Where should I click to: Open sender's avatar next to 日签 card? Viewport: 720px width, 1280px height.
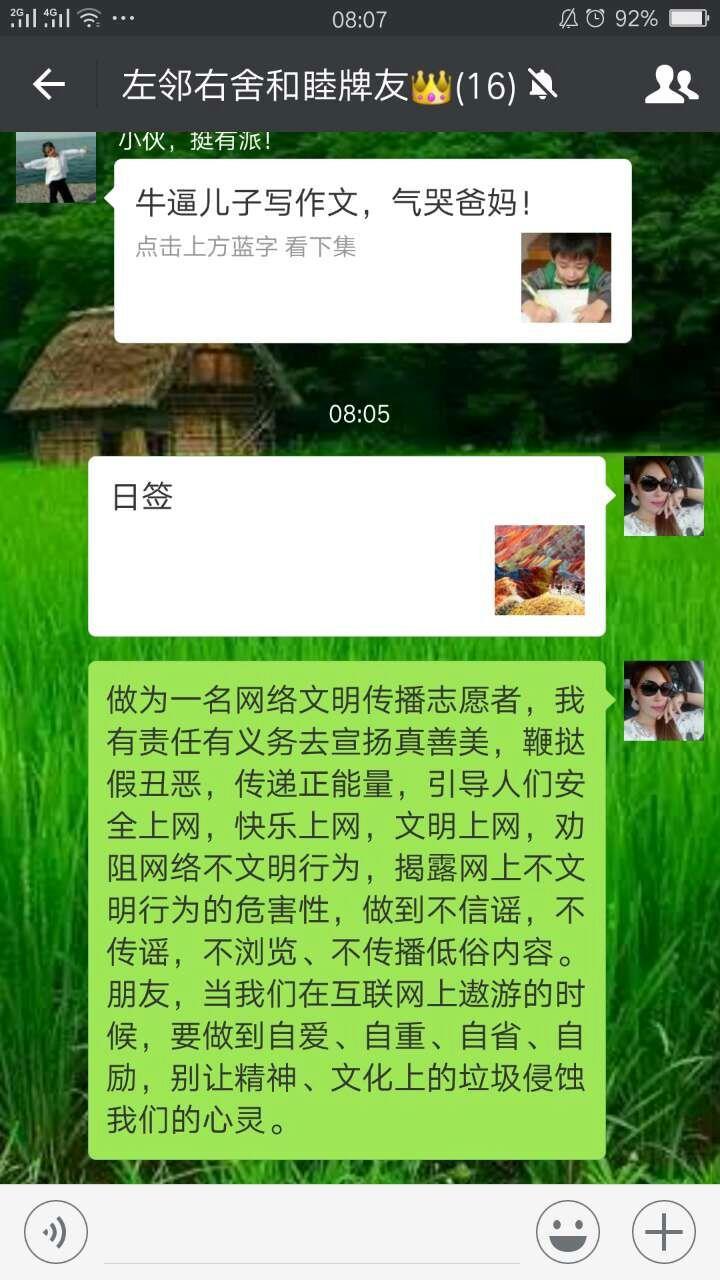[x=664, y=496]
